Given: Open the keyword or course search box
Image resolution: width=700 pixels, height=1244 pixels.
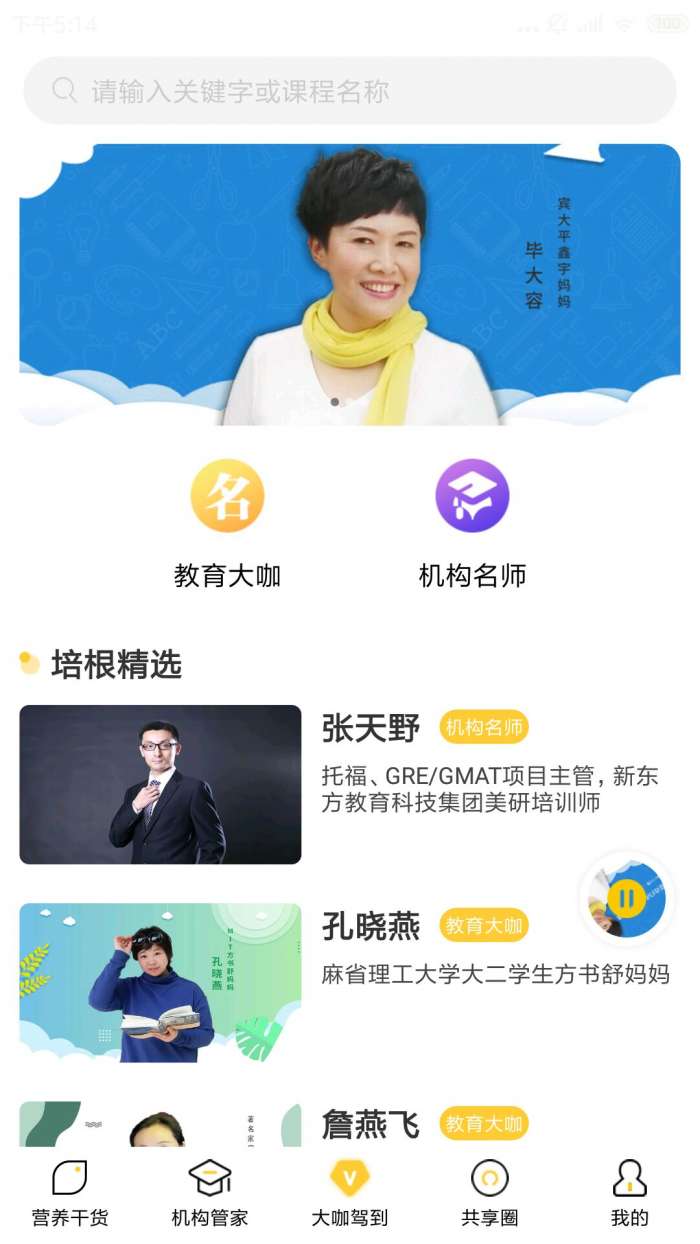Looking at the screenshot, I should point(350,91).
